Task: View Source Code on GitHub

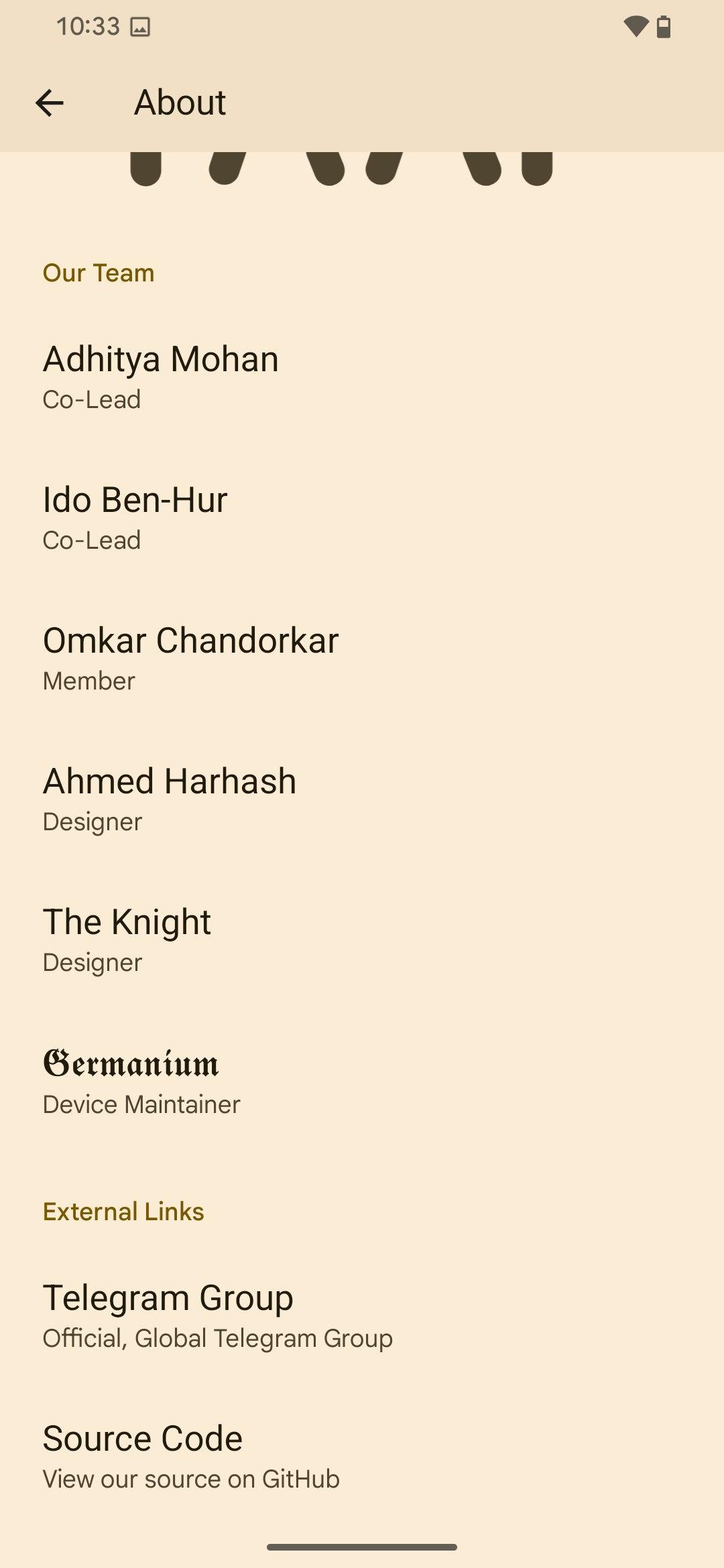Action: coord(362,1456)
